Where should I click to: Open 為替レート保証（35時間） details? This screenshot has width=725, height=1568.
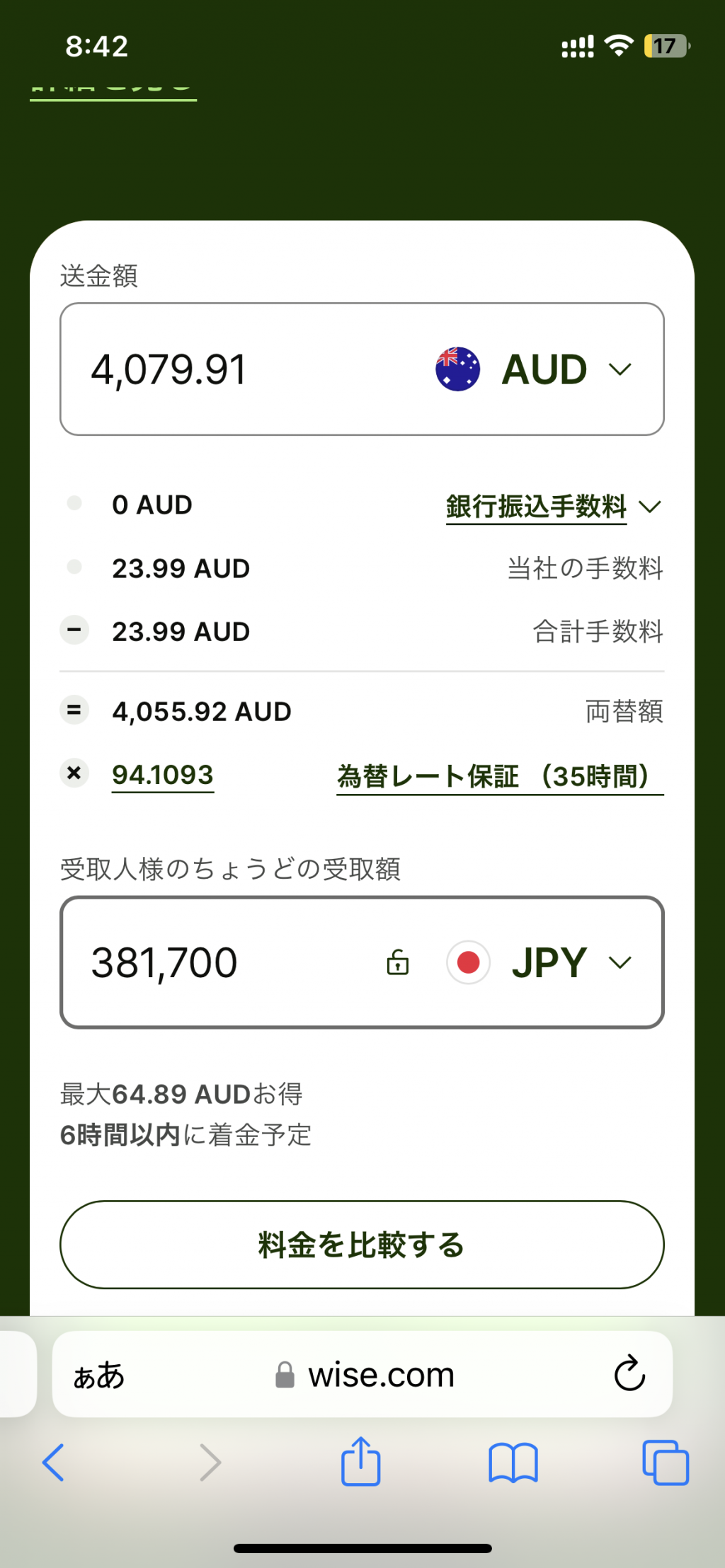(500, 777)
